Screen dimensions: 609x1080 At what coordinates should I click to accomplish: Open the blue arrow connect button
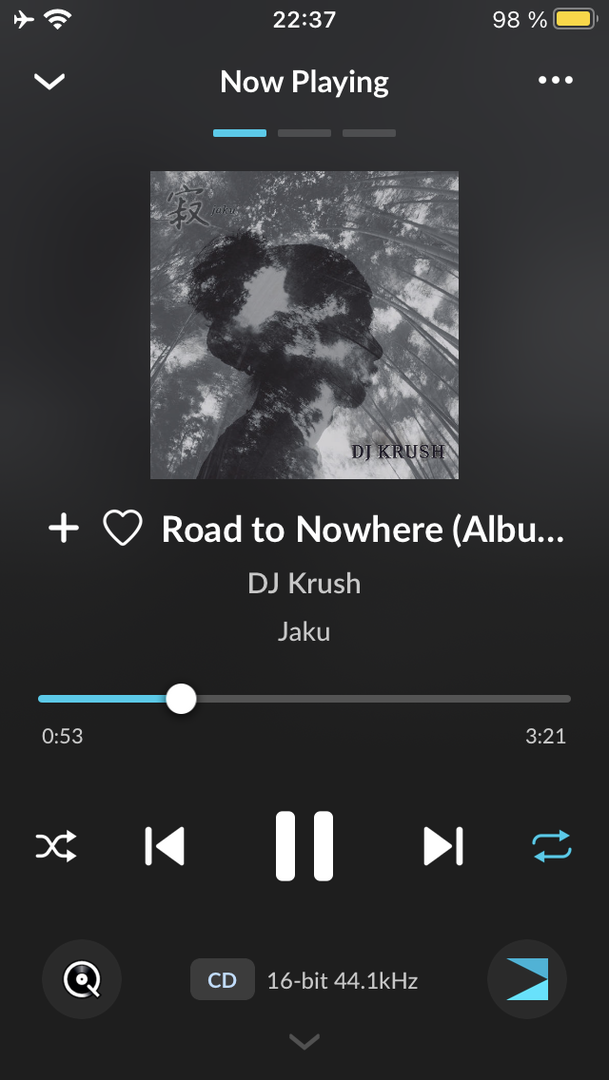point(527,979)
